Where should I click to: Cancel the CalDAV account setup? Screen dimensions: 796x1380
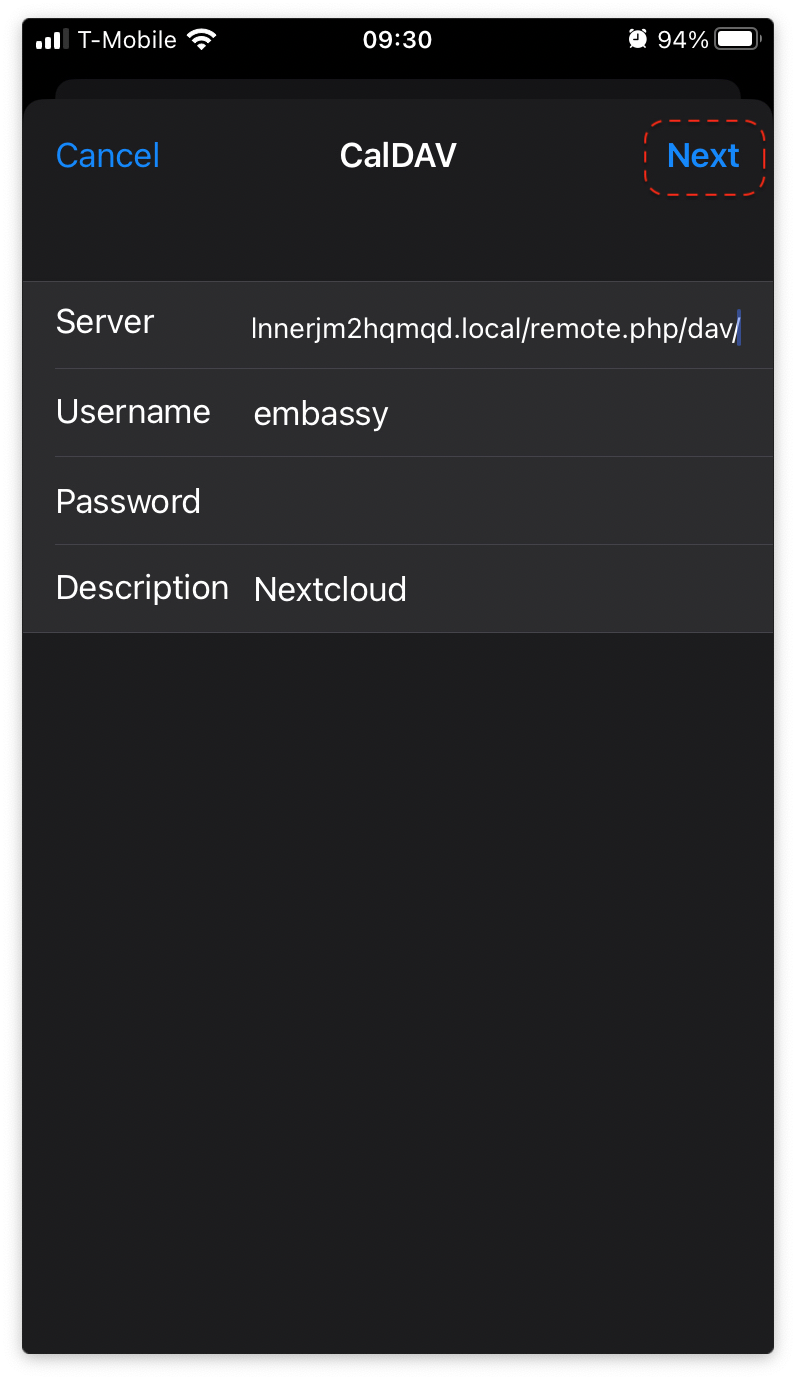(108, 156)
